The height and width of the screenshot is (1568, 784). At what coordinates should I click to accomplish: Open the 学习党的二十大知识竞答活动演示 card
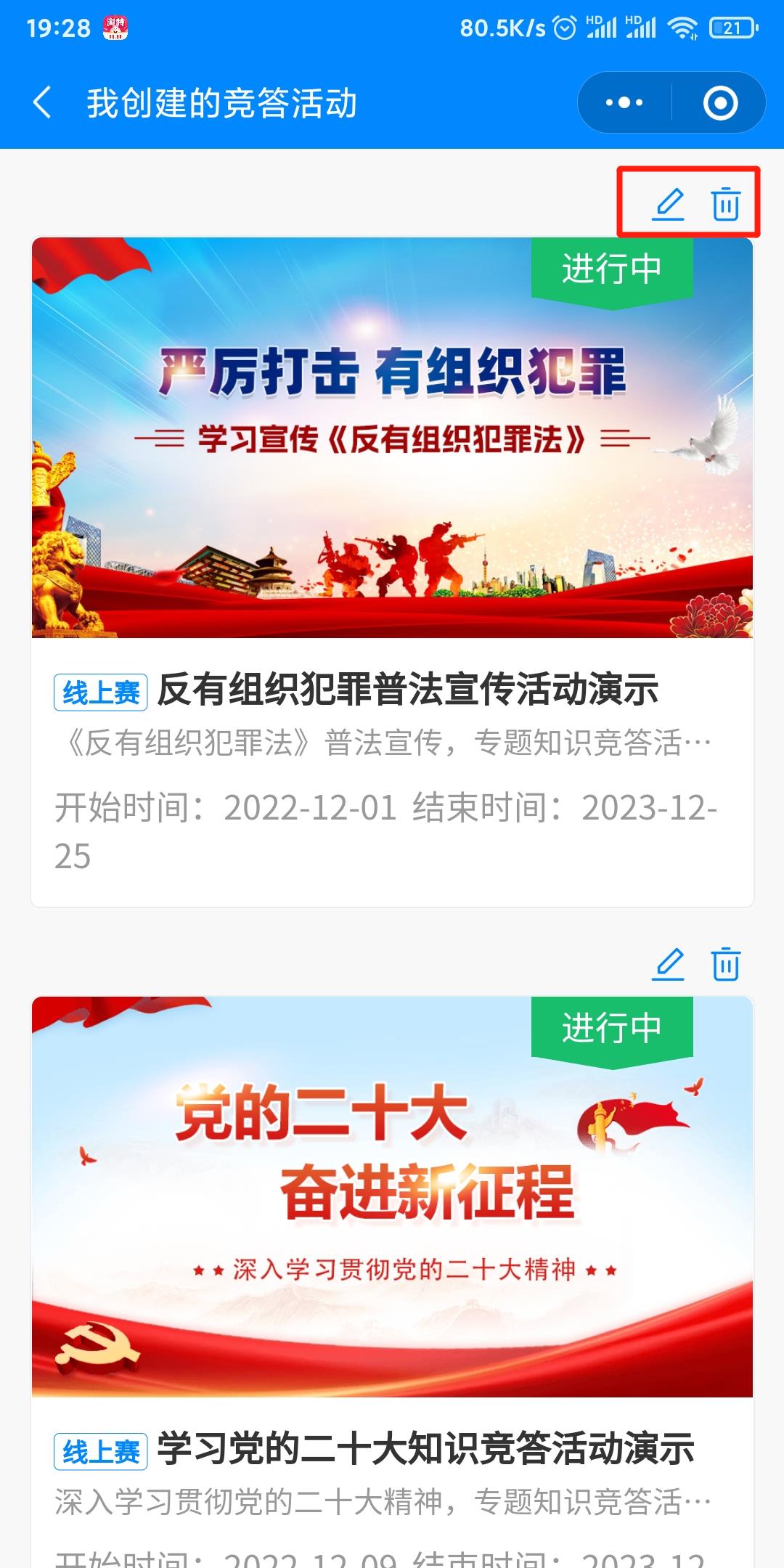(392, 1448)
